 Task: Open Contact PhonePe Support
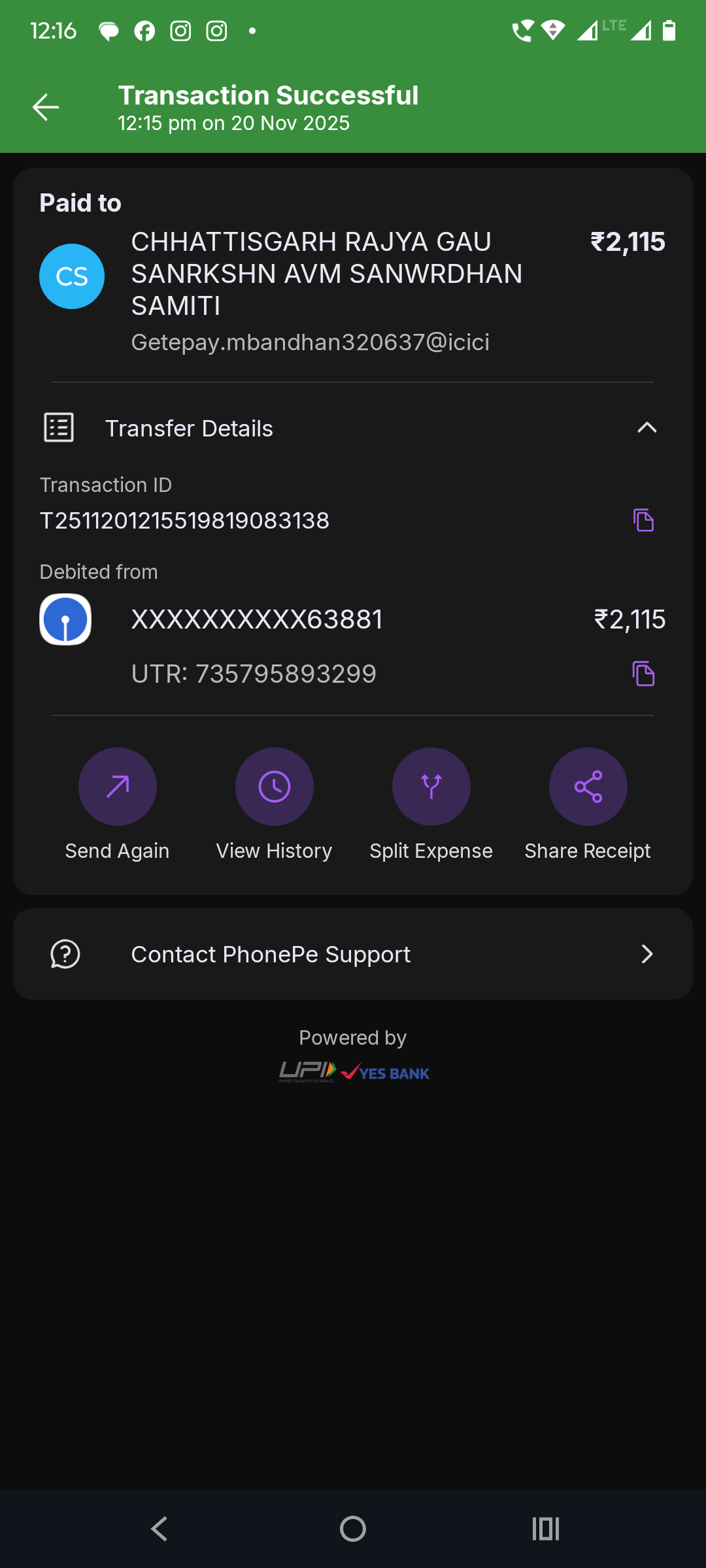(353, 954)
